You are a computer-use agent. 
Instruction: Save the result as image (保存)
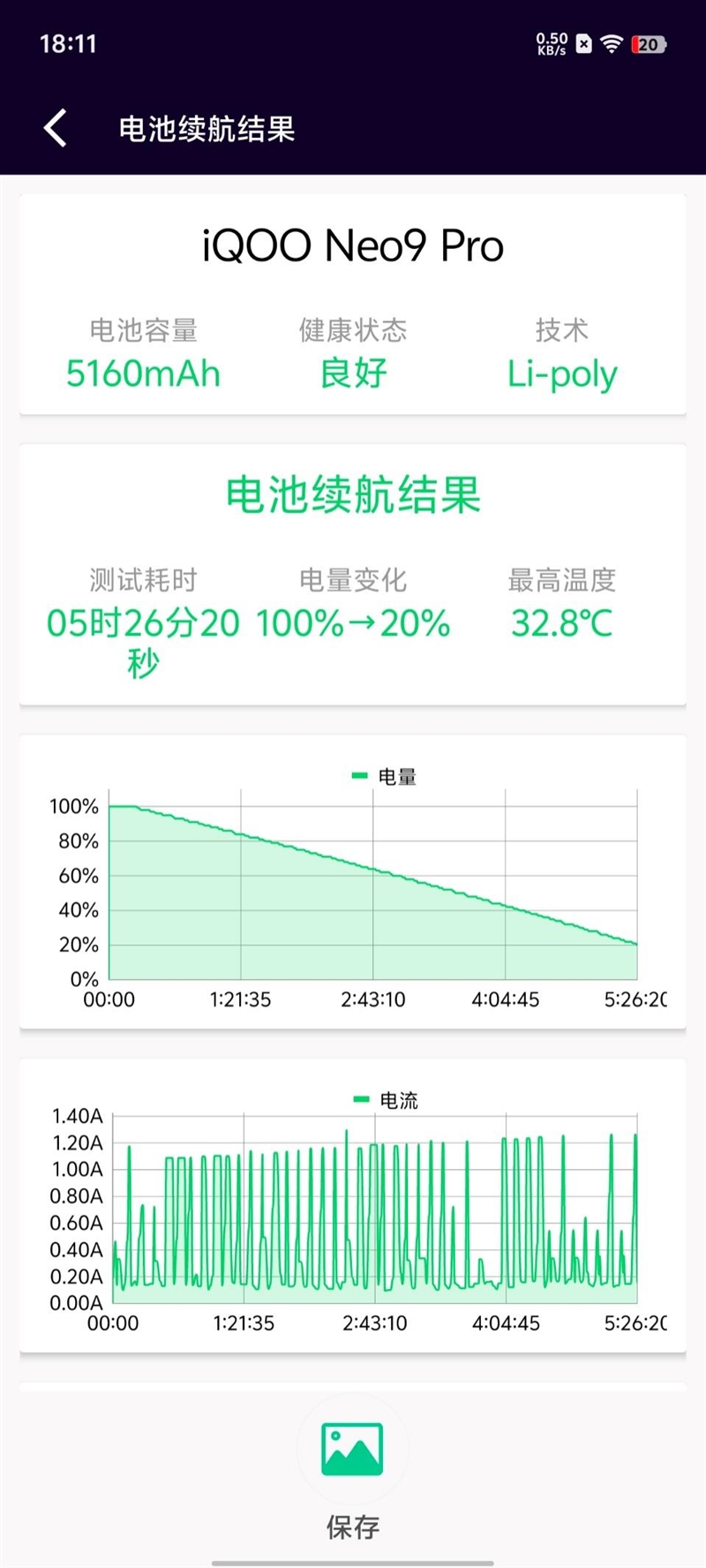click(352, 1450)
